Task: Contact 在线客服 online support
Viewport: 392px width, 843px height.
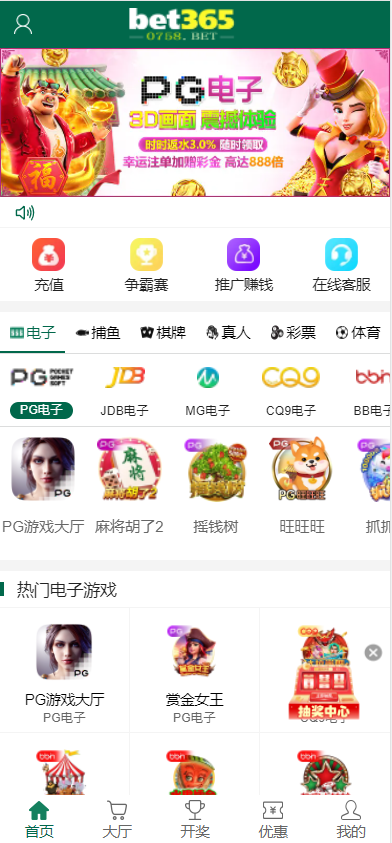Action: tap(341, 266)
